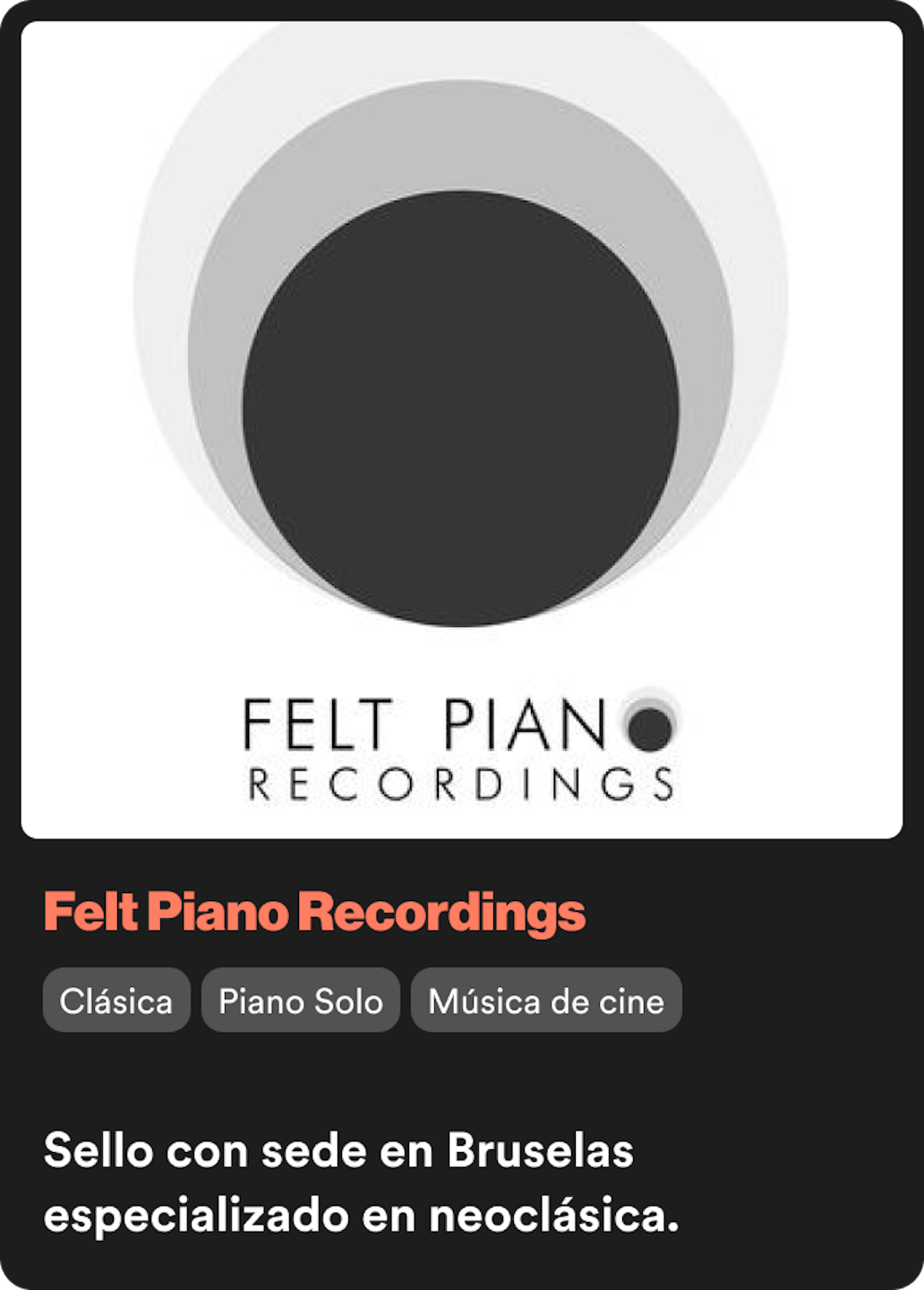The width and height of the screenshot is (924, 1290).
Task: Select the Clásica genre chip
Action: coord(116,1001)
